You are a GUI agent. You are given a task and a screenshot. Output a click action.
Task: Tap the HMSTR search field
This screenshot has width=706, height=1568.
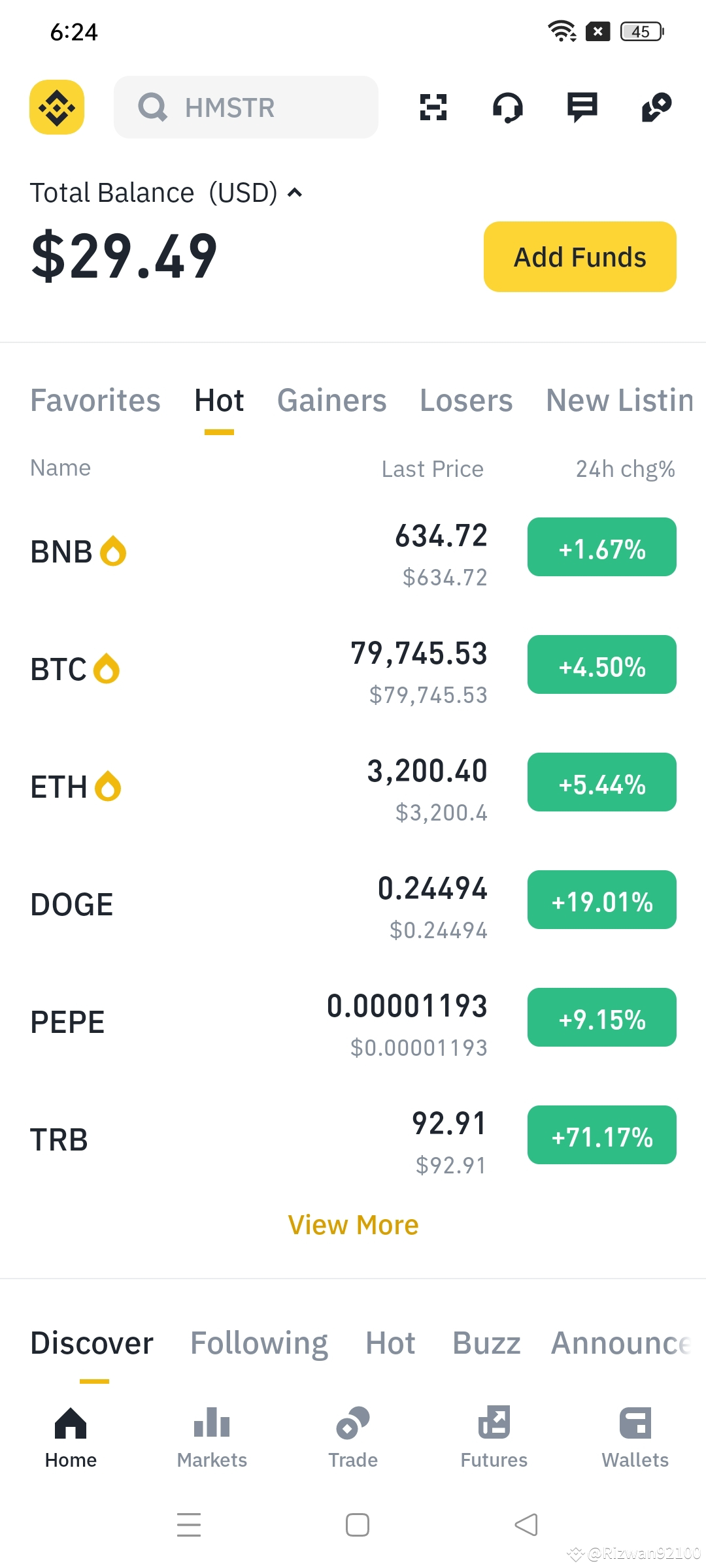(246, 107)
